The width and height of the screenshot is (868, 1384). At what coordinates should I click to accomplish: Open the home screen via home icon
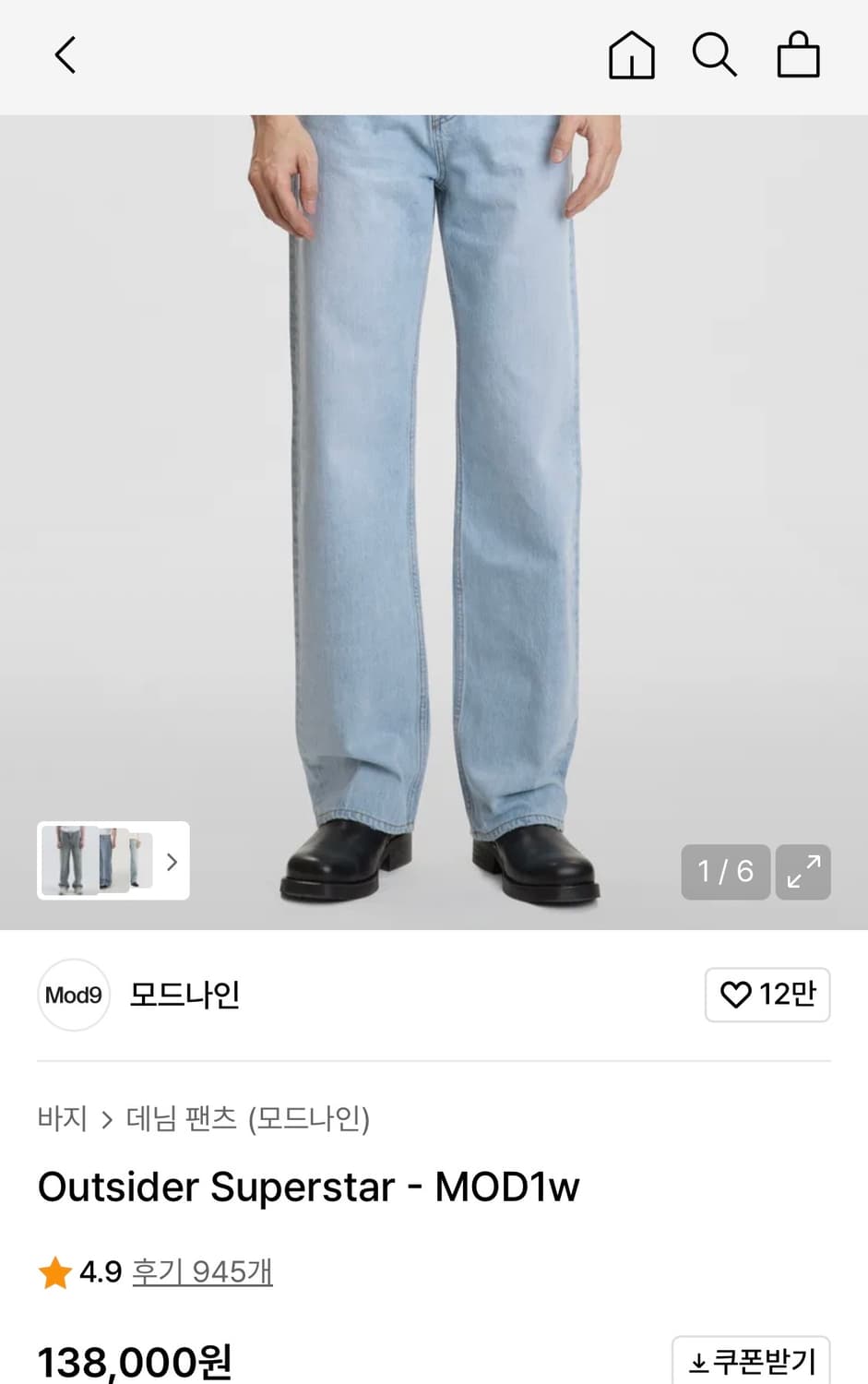click(x=631, y=55)
